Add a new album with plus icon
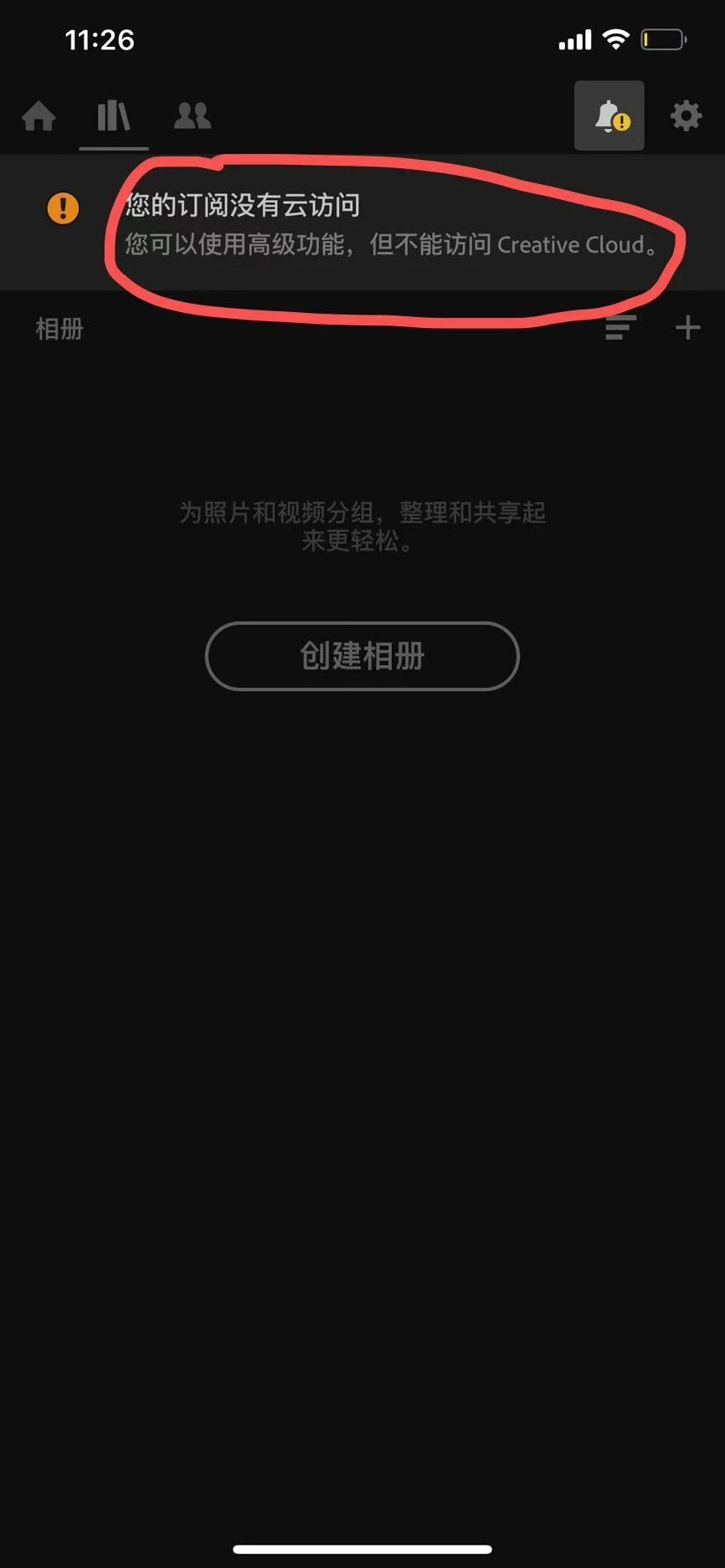Image resolution: width=725 pixels, height=1568 pixels. [x=687, y=327]
